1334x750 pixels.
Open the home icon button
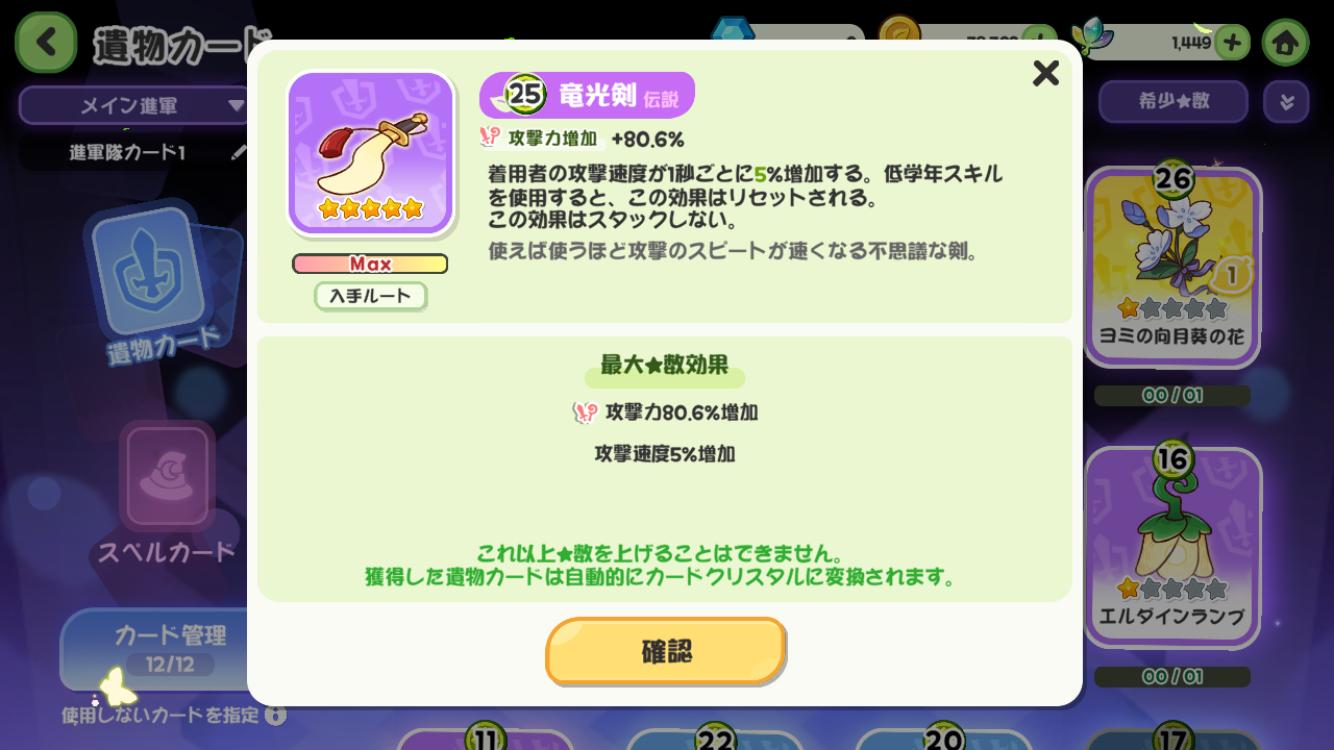1285,43
